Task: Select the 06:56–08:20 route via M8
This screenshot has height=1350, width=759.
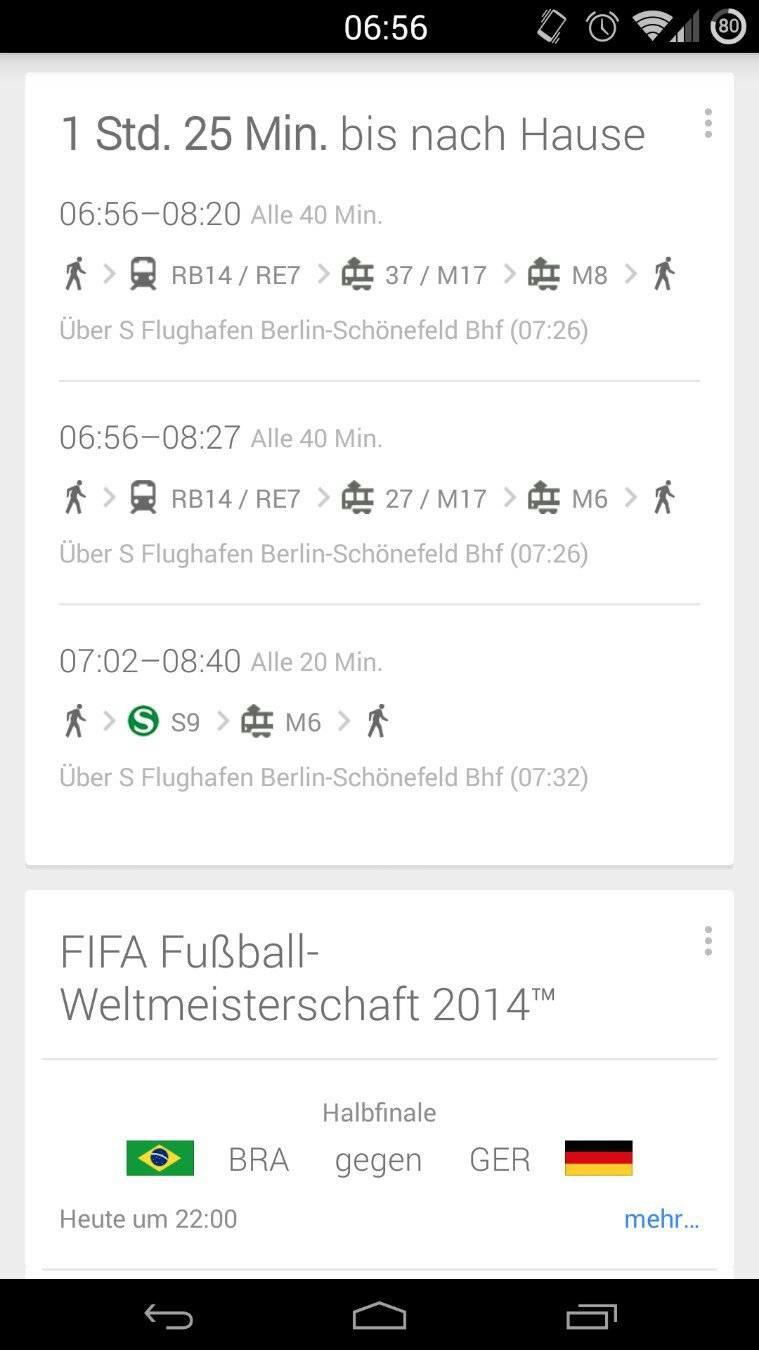Action: tap(378, 272)
